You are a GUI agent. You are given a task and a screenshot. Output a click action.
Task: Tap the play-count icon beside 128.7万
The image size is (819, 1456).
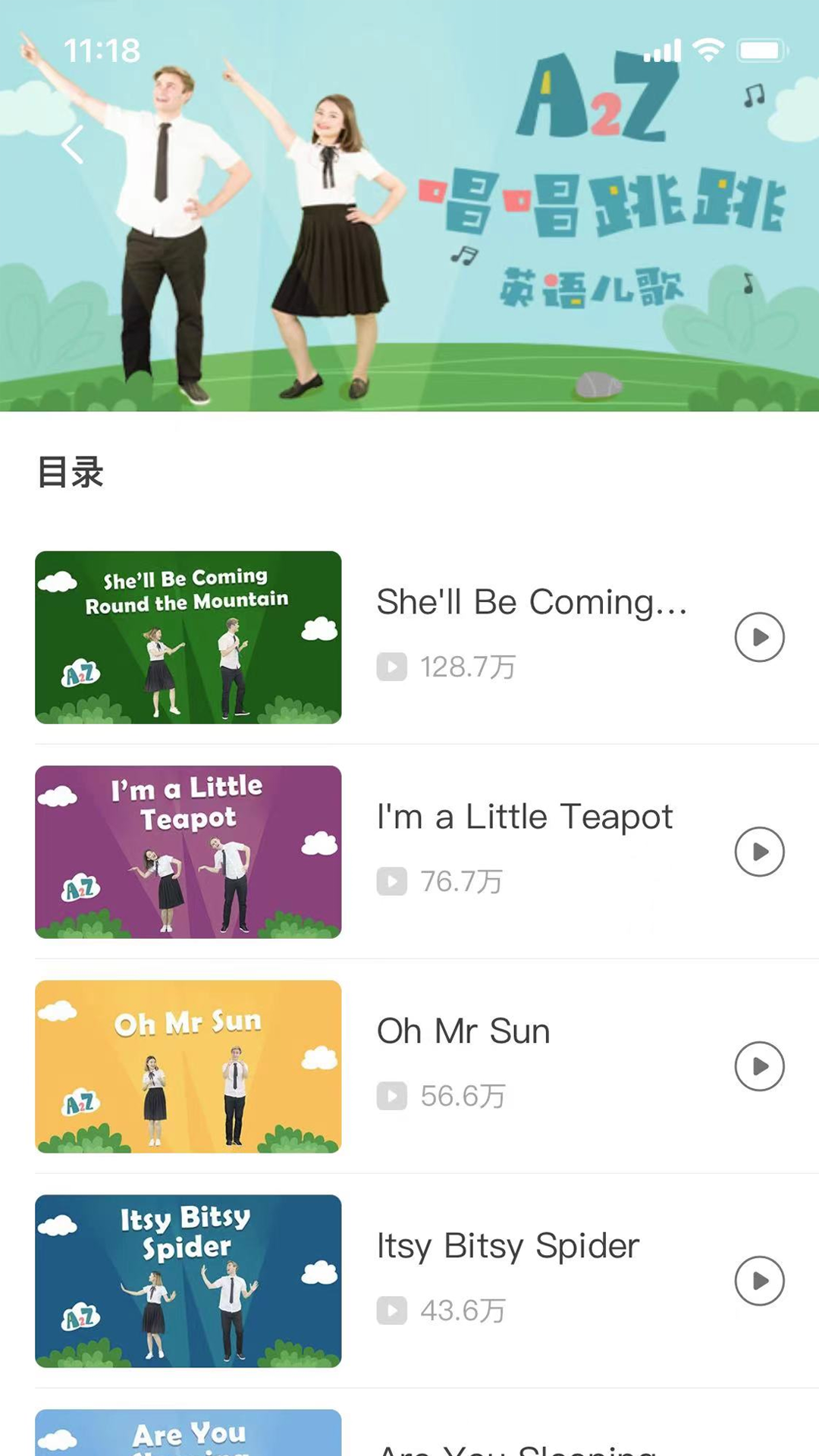coord(391,668)
